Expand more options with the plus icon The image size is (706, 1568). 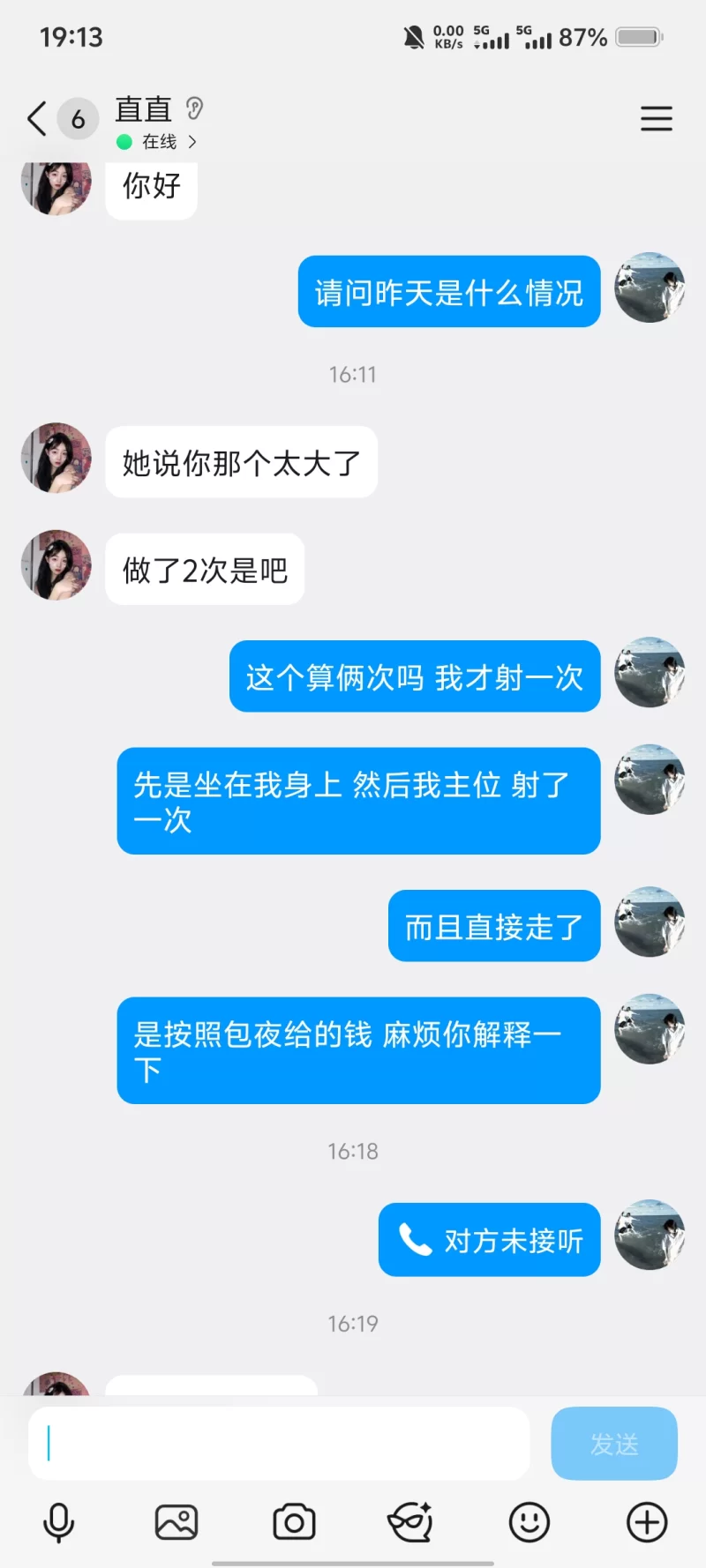[x=647, y=1523]
